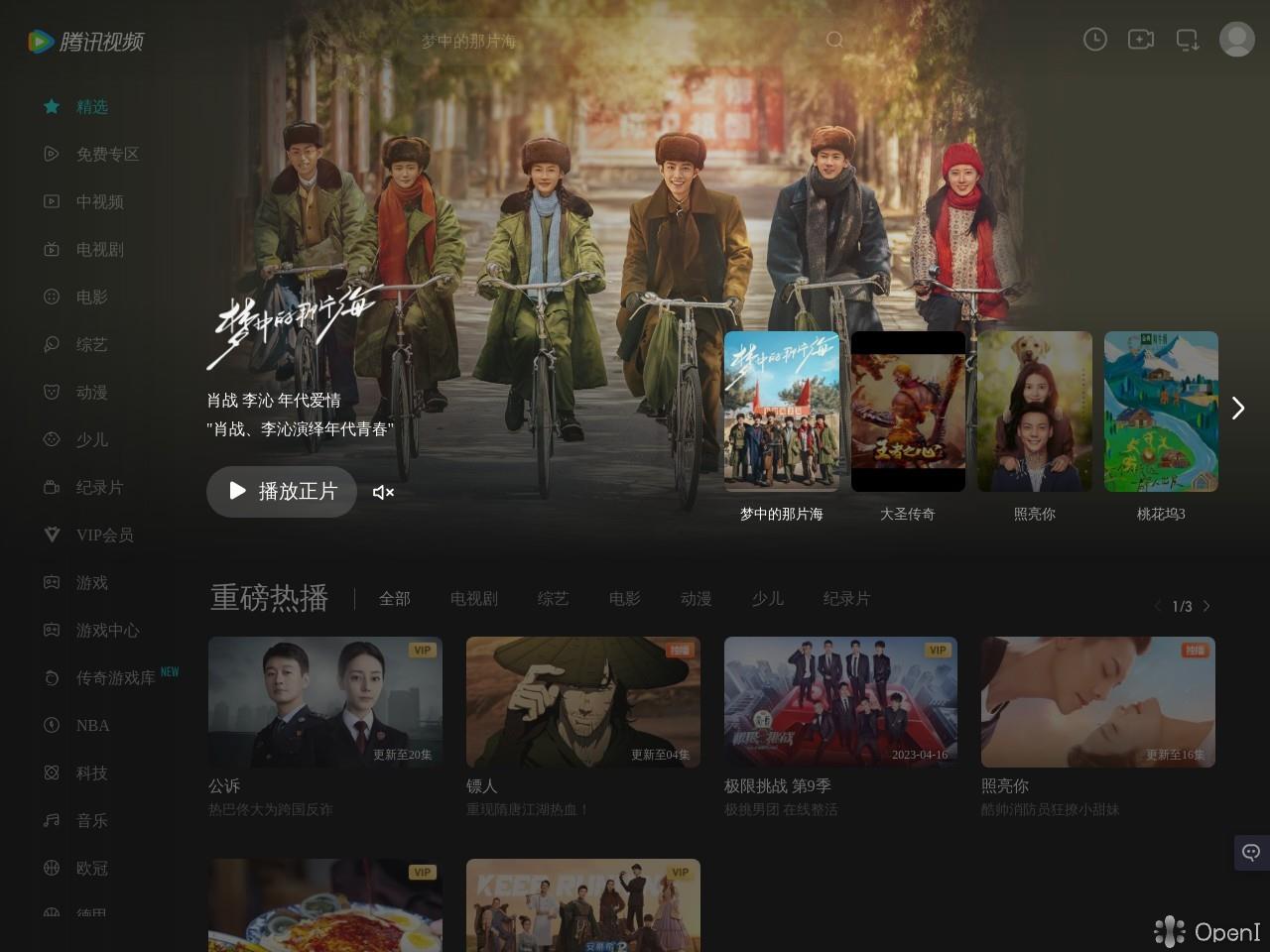Go to 电视剧 sidebar section
Viewport: 1270px width, 952px height.
pyautogui.click(x=99, y=250)
